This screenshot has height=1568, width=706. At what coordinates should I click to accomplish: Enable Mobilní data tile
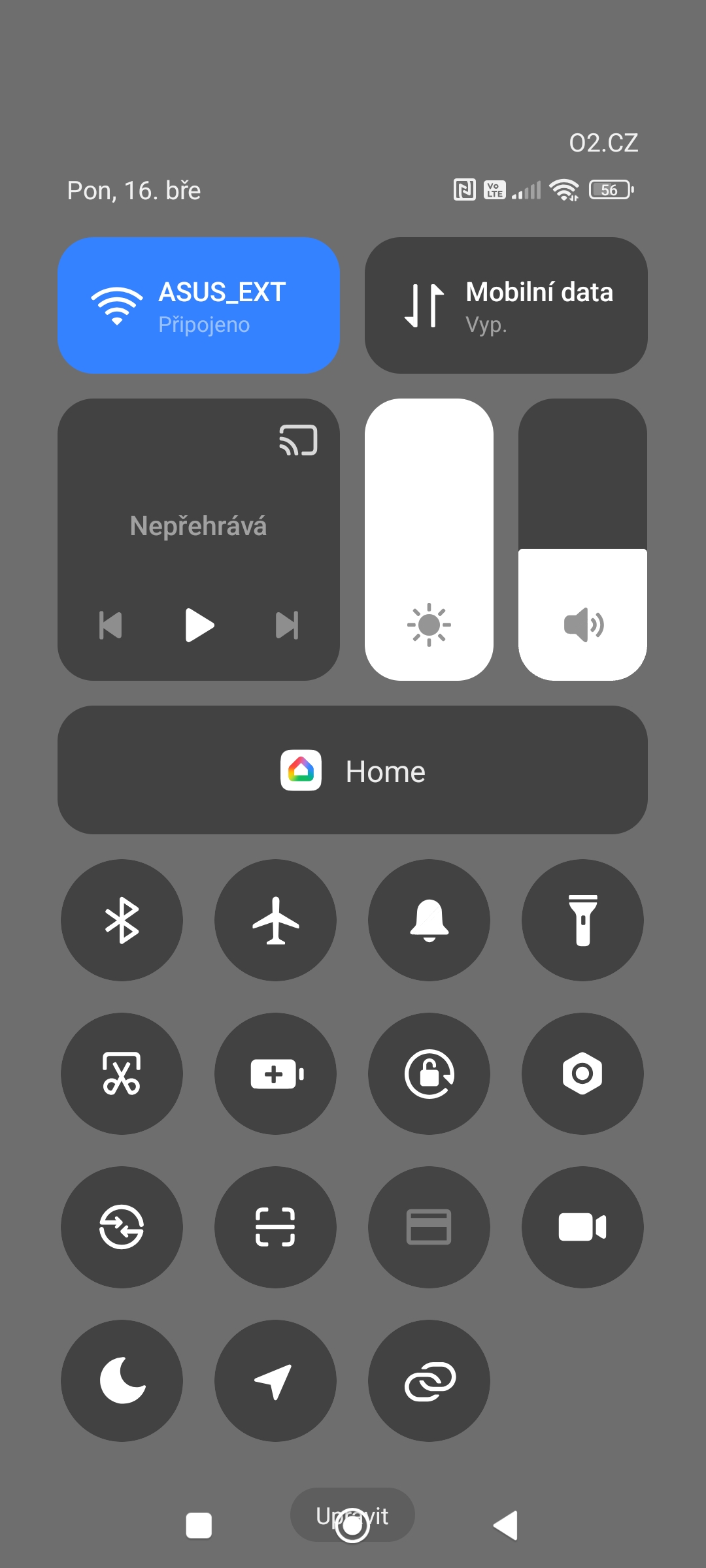point(506,306)
